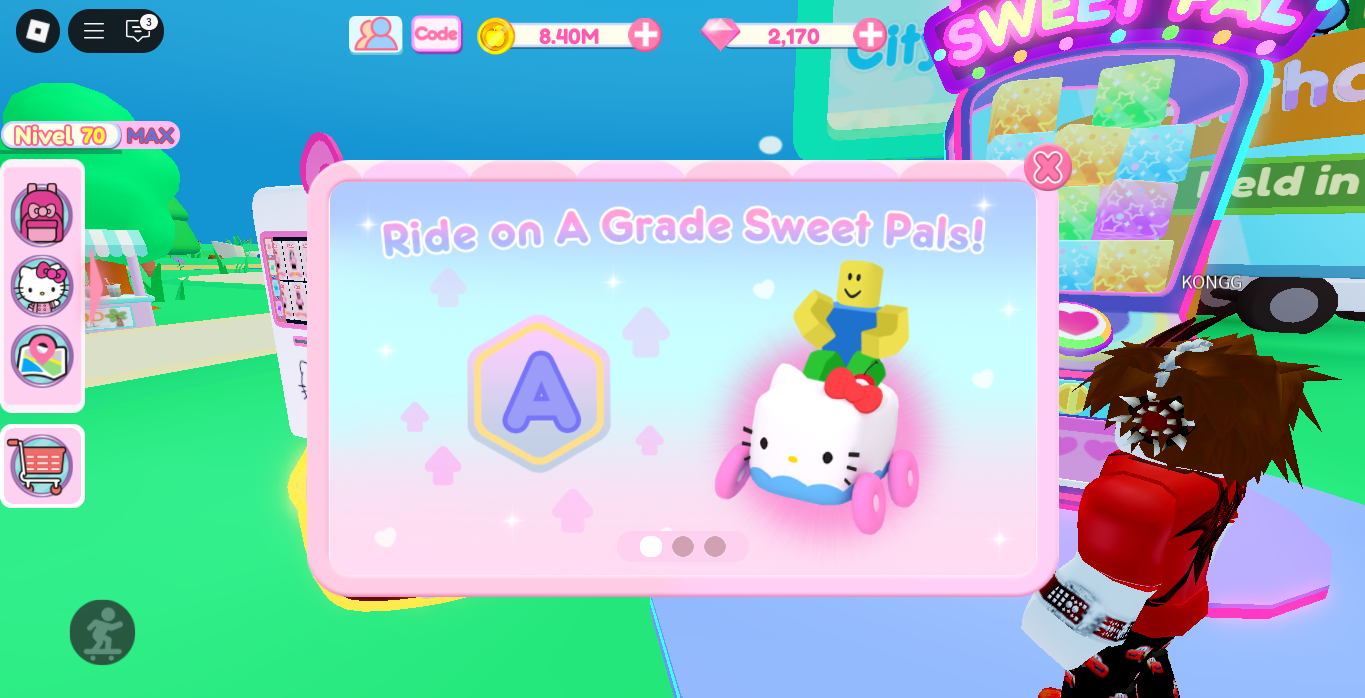This screenshot has width=1365, height=698.
Task: Open the friends panel
Action: pyautogui.click(x=375, y=35)
